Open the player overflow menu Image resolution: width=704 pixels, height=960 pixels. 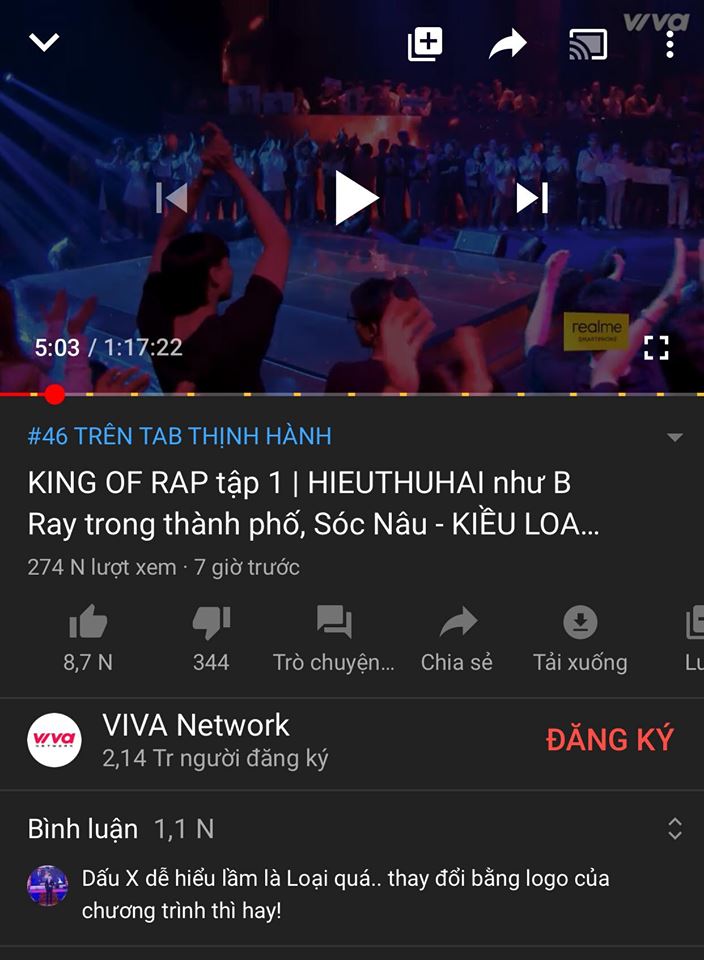(x=669, y=44)
